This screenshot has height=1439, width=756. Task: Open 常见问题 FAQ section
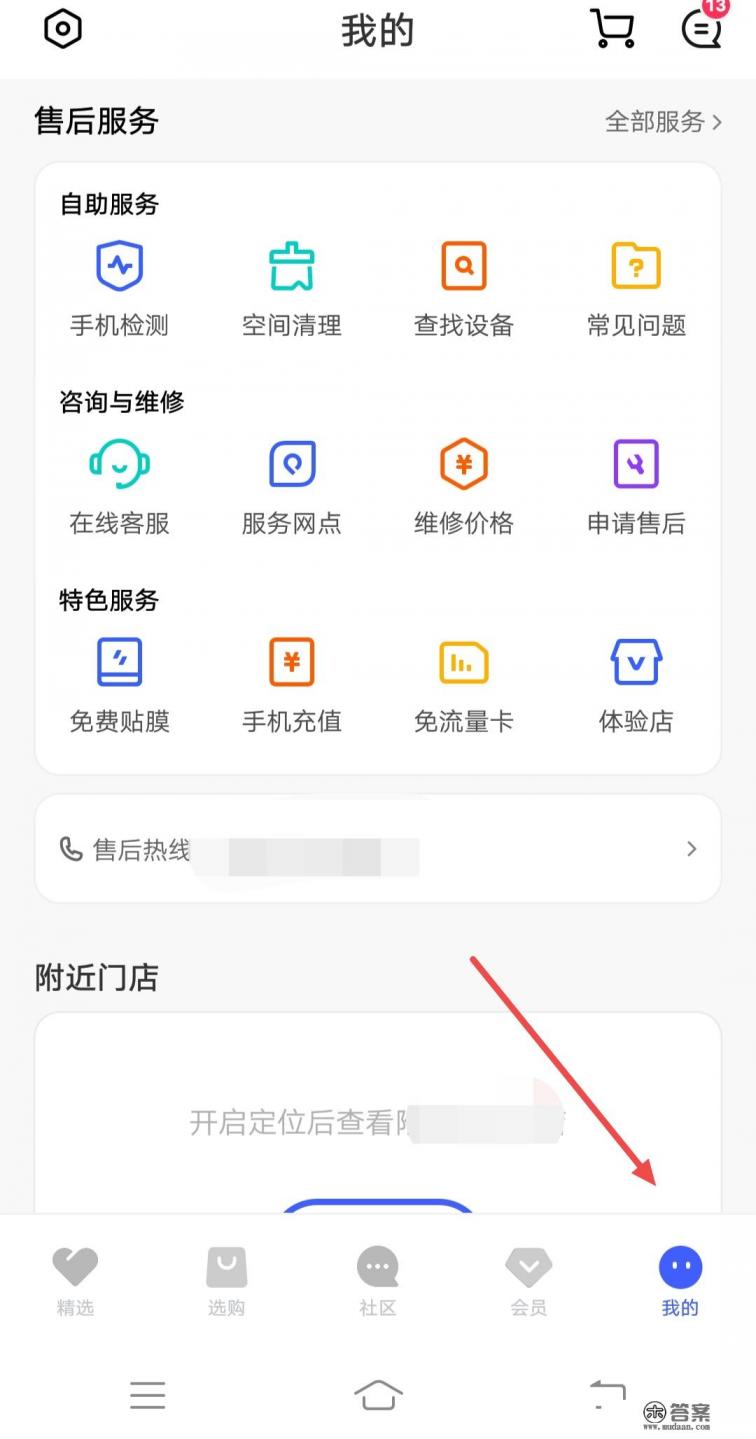click(x=635, y=285)
